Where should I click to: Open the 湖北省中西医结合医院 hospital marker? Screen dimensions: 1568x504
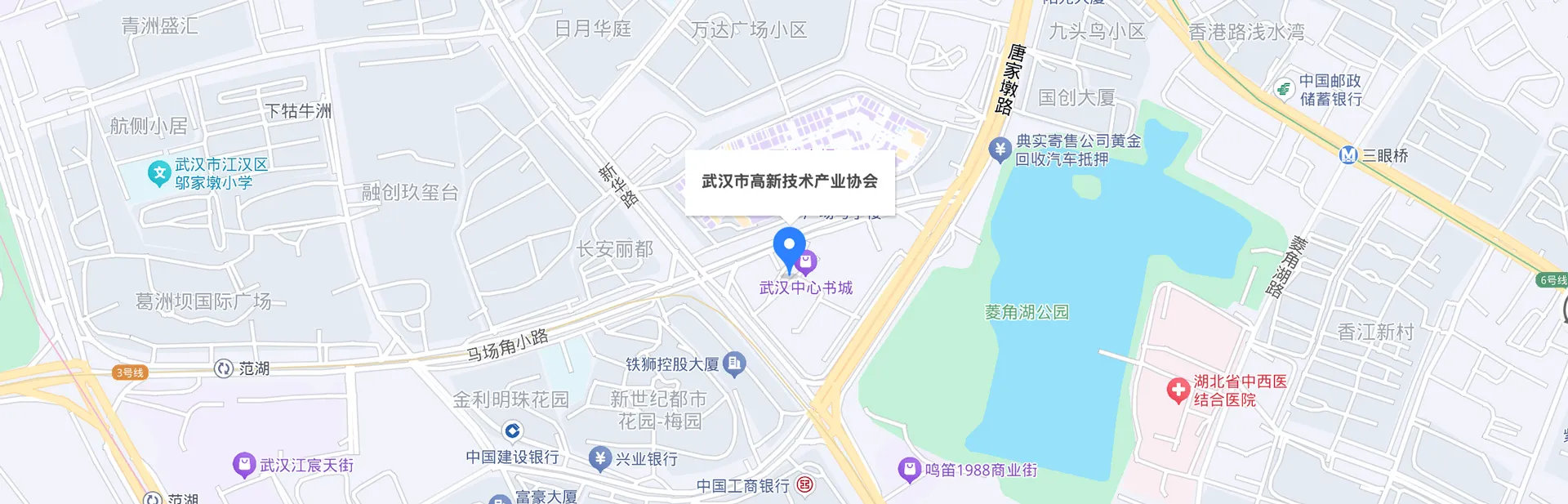(x=1178, y=390)
